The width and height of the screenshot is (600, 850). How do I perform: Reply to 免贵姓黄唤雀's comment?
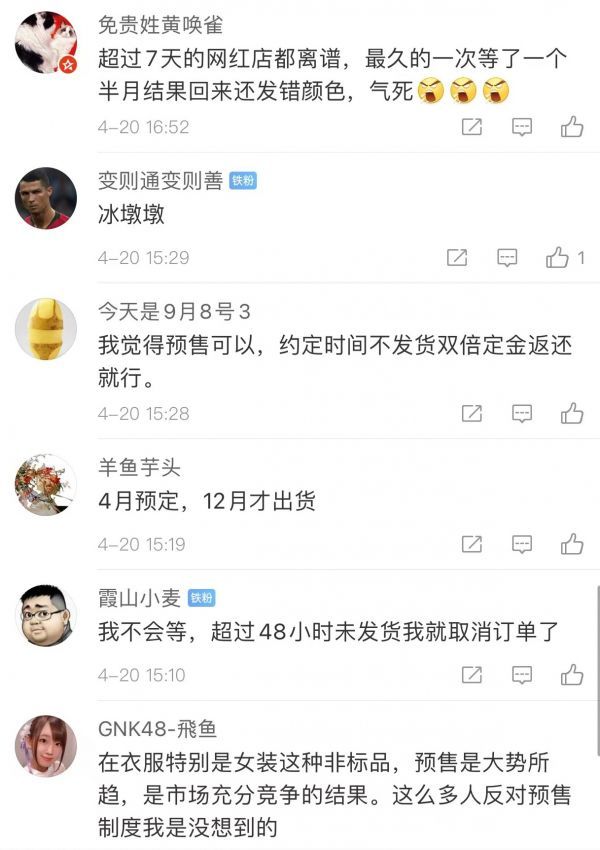522,127
